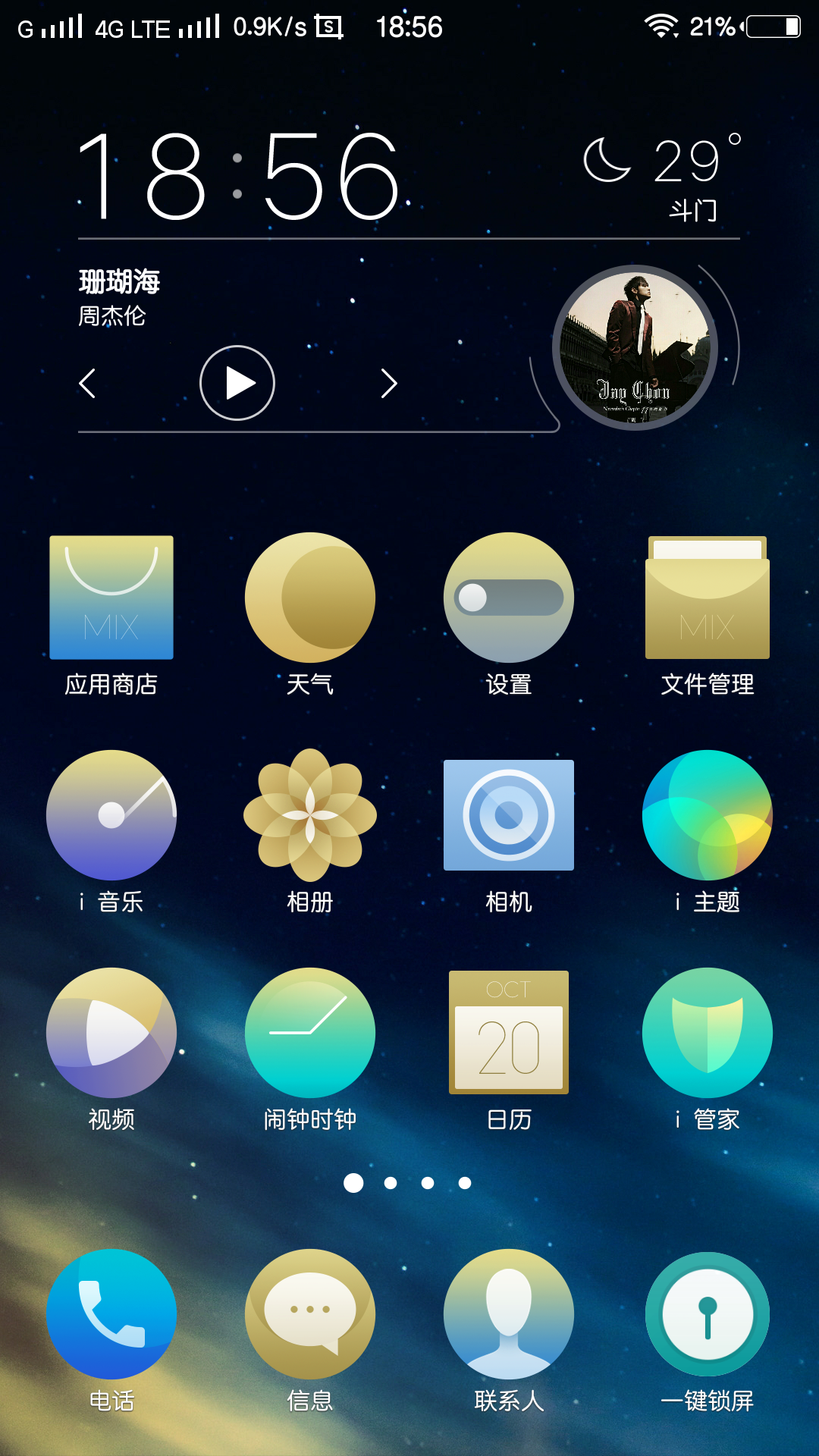The width and height of the screenshot is (819, 1456).
Task: Launch the 天气 weather app
Action: point(310,598)
